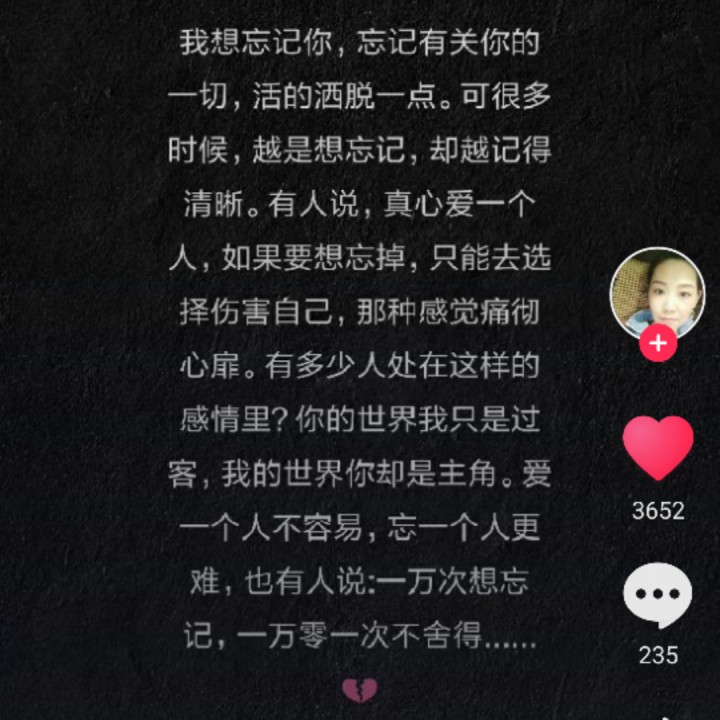The image size is (720, 720).
Task: Like this video with the heart
Action: click(657, 448)
